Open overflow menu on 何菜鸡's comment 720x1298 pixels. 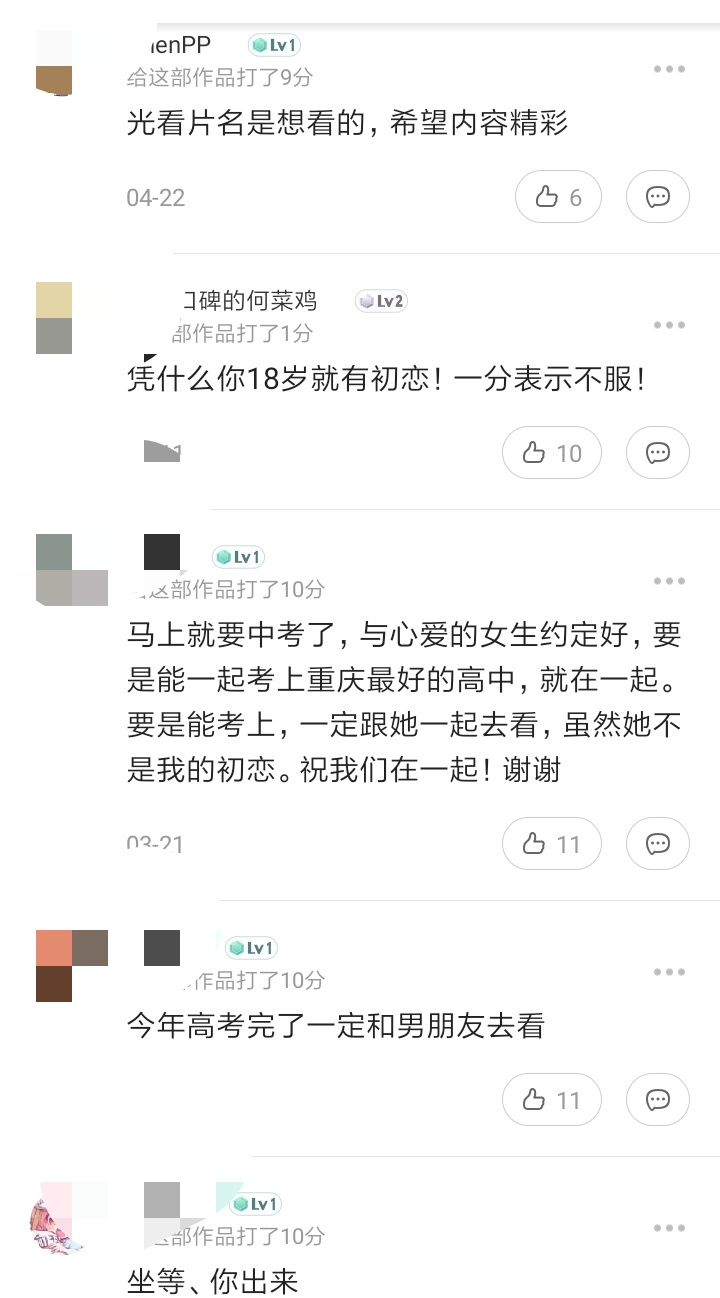(x=669, y=325)
